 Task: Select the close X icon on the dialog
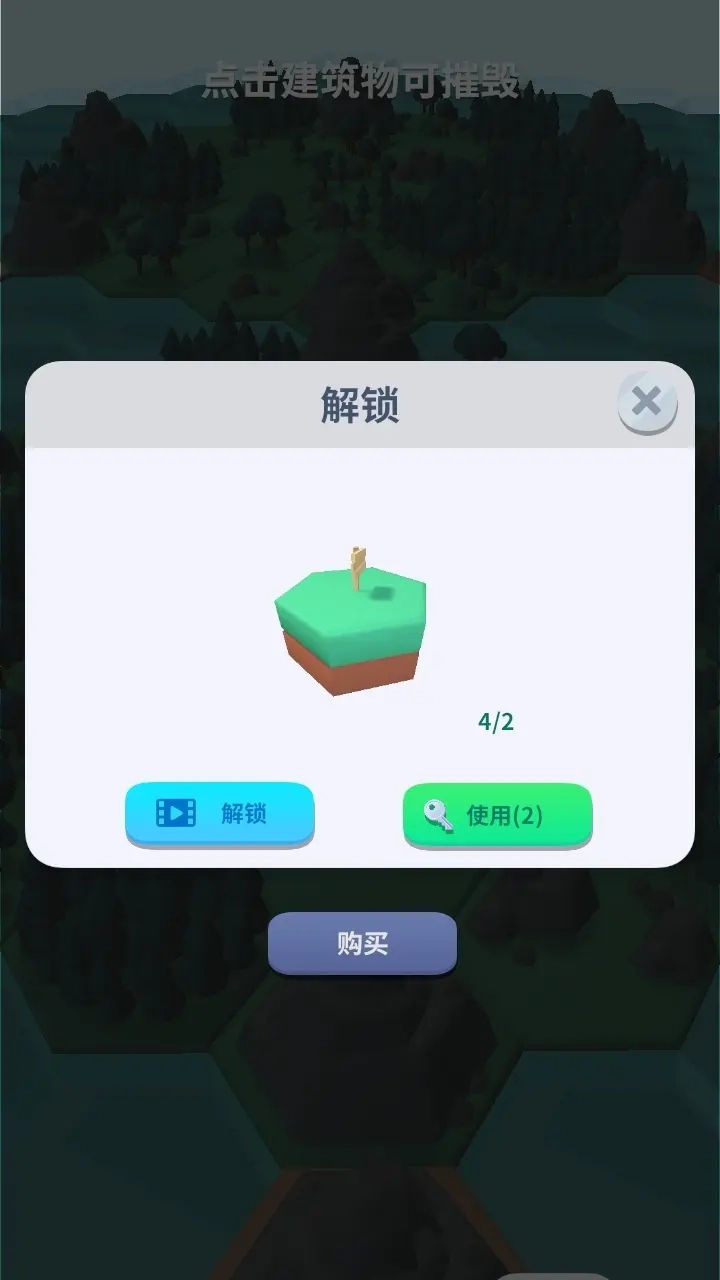pos(645,403)
